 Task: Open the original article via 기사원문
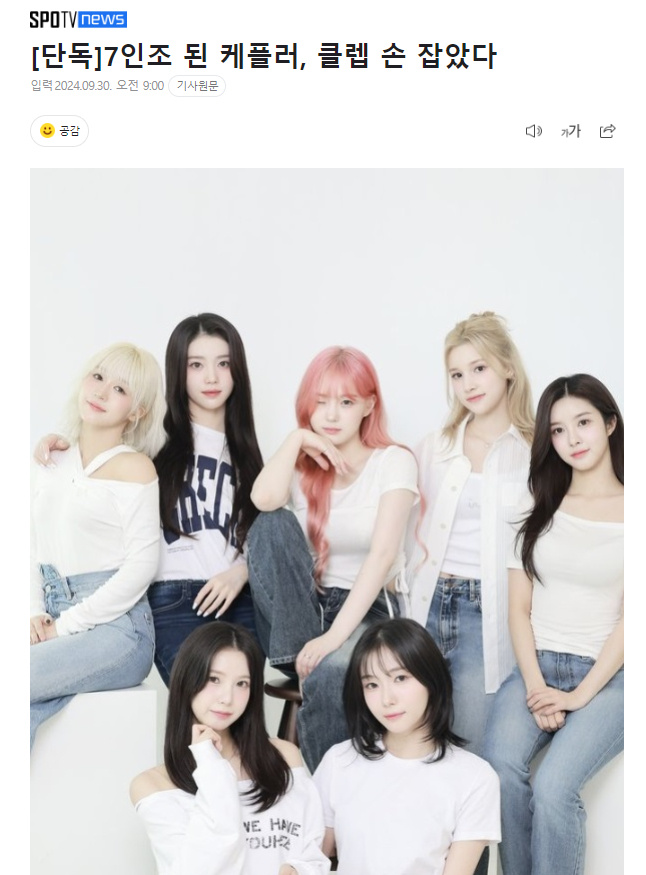[x=197, y=86]
